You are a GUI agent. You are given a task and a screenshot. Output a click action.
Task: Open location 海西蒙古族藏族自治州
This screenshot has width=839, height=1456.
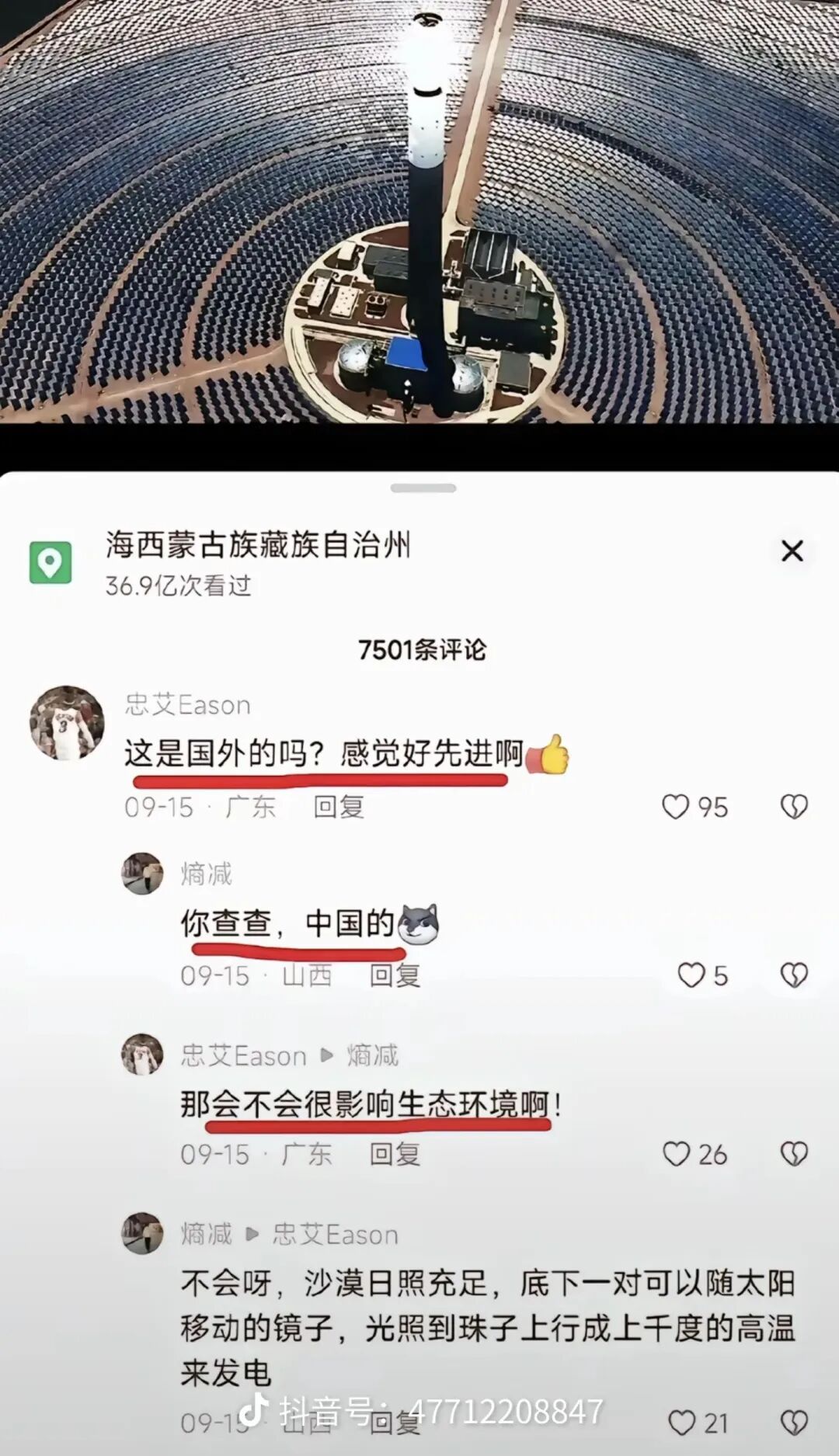click(x=258, y=545)
